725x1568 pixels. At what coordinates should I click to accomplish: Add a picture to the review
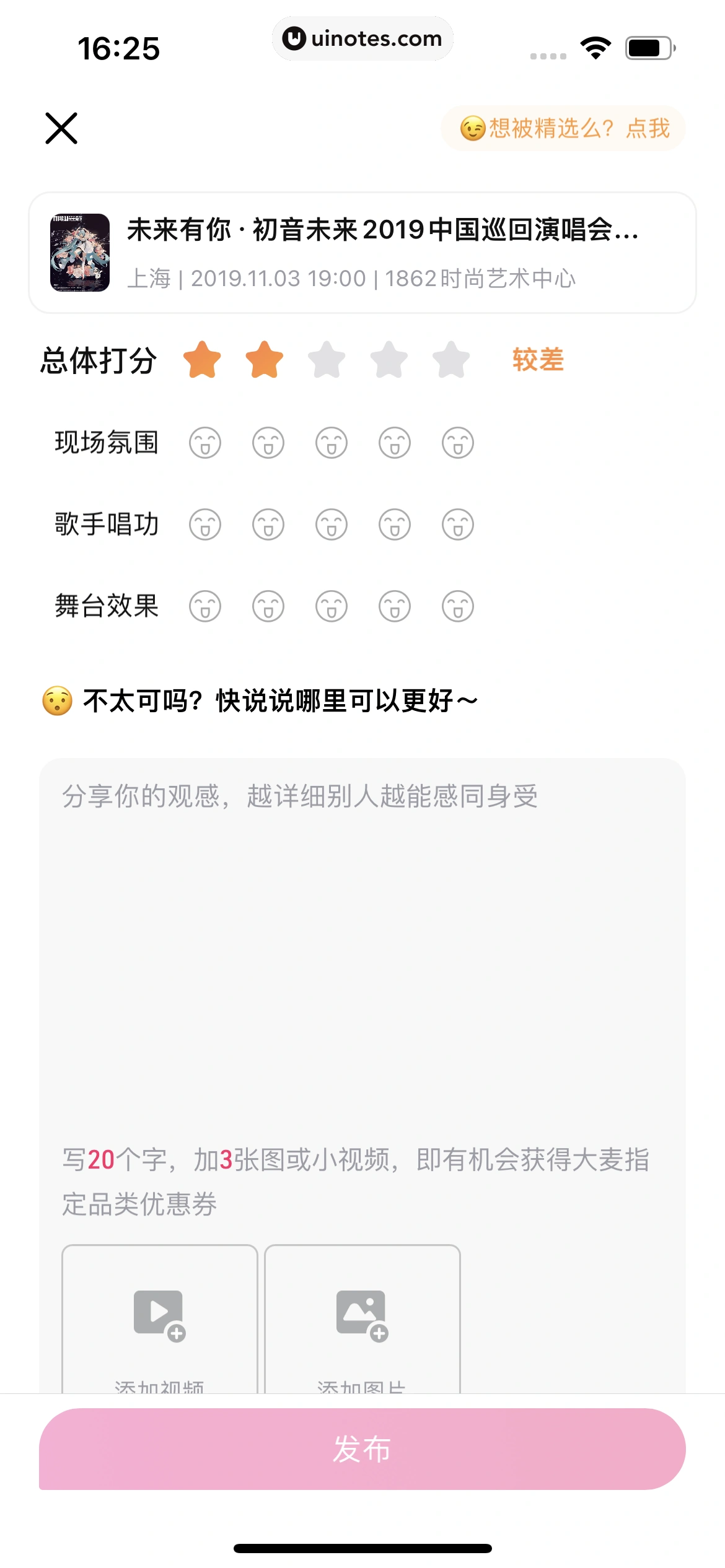362,1319
